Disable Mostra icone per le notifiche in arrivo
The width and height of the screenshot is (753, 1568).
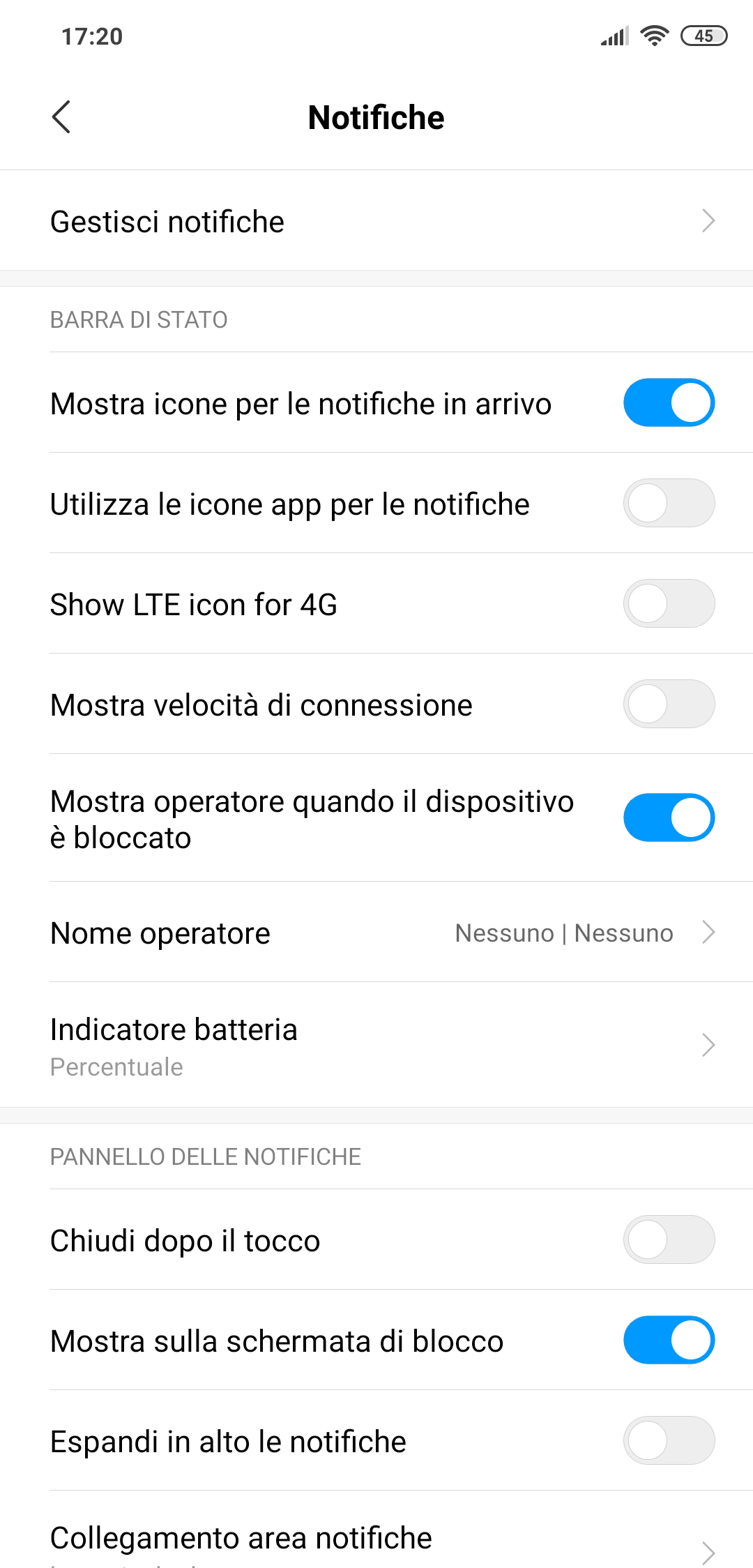(x=669, y=402)
